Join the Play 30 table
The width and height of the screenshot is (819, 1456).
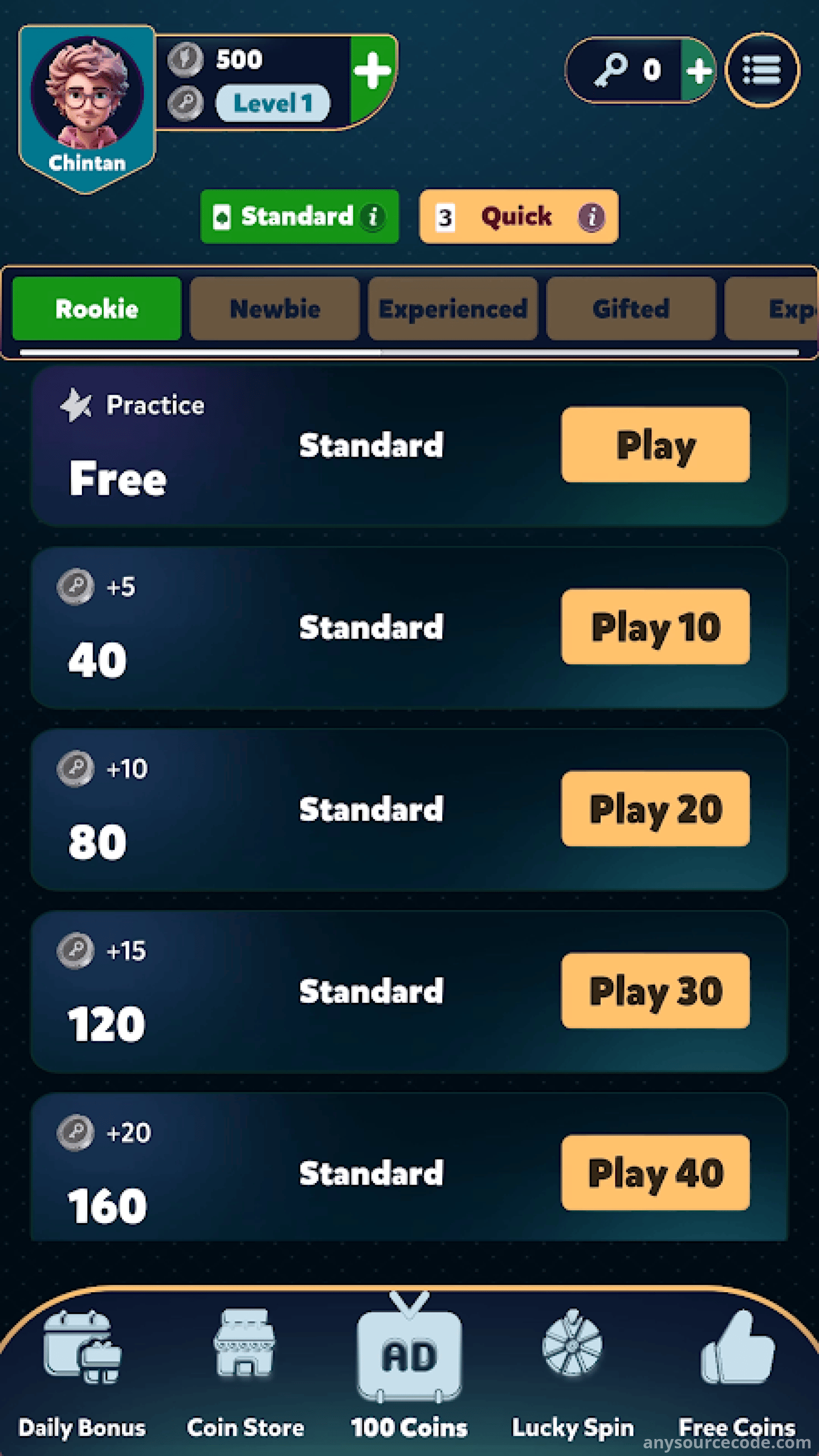[655, 991]
